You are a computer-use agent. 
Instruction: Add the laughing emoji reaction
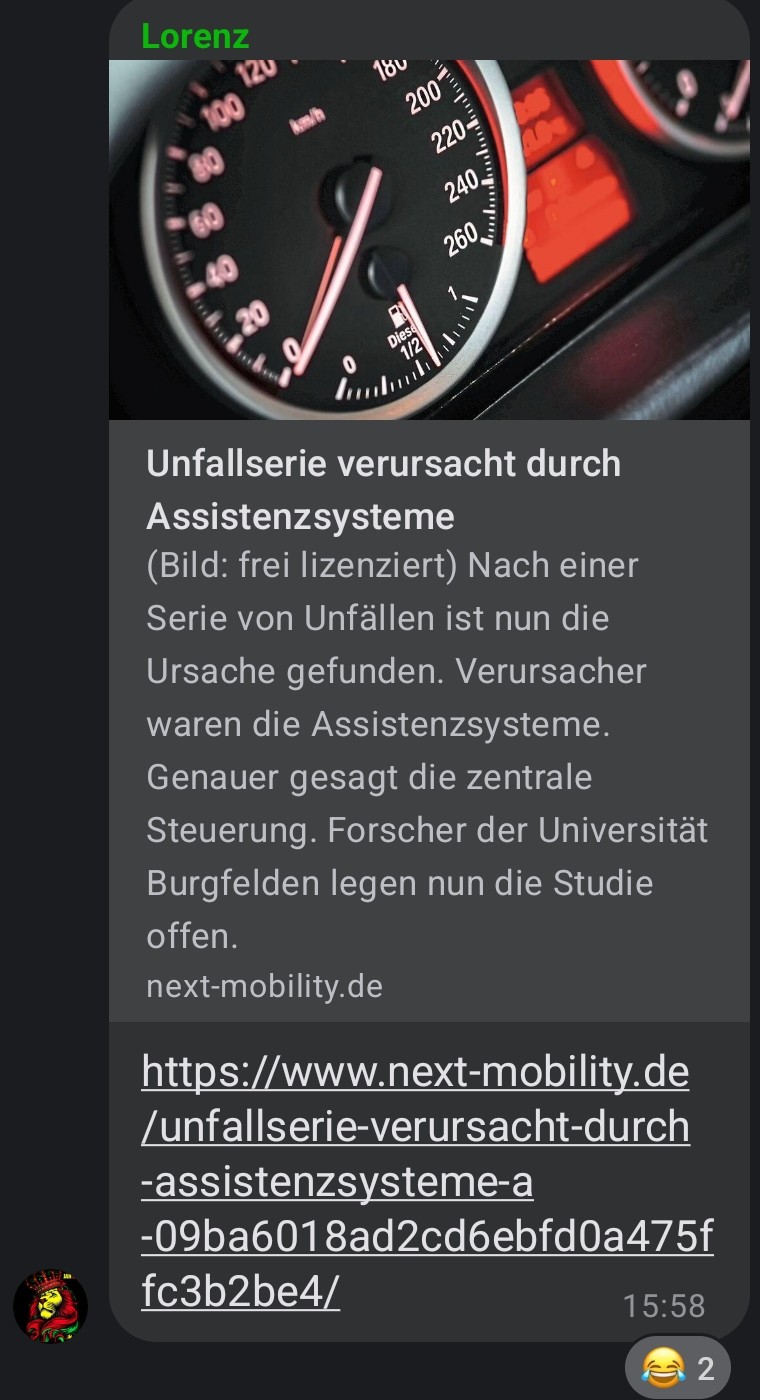click(x=678, y=1368)
